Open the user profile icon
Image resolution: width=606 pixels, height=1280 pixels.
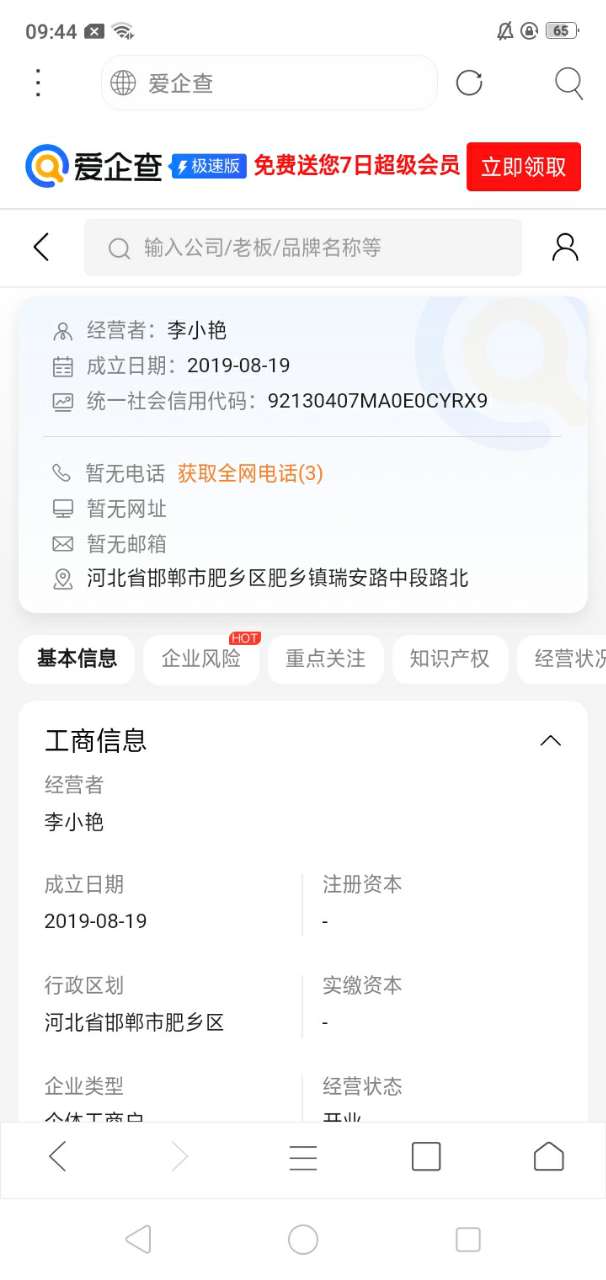565,247
